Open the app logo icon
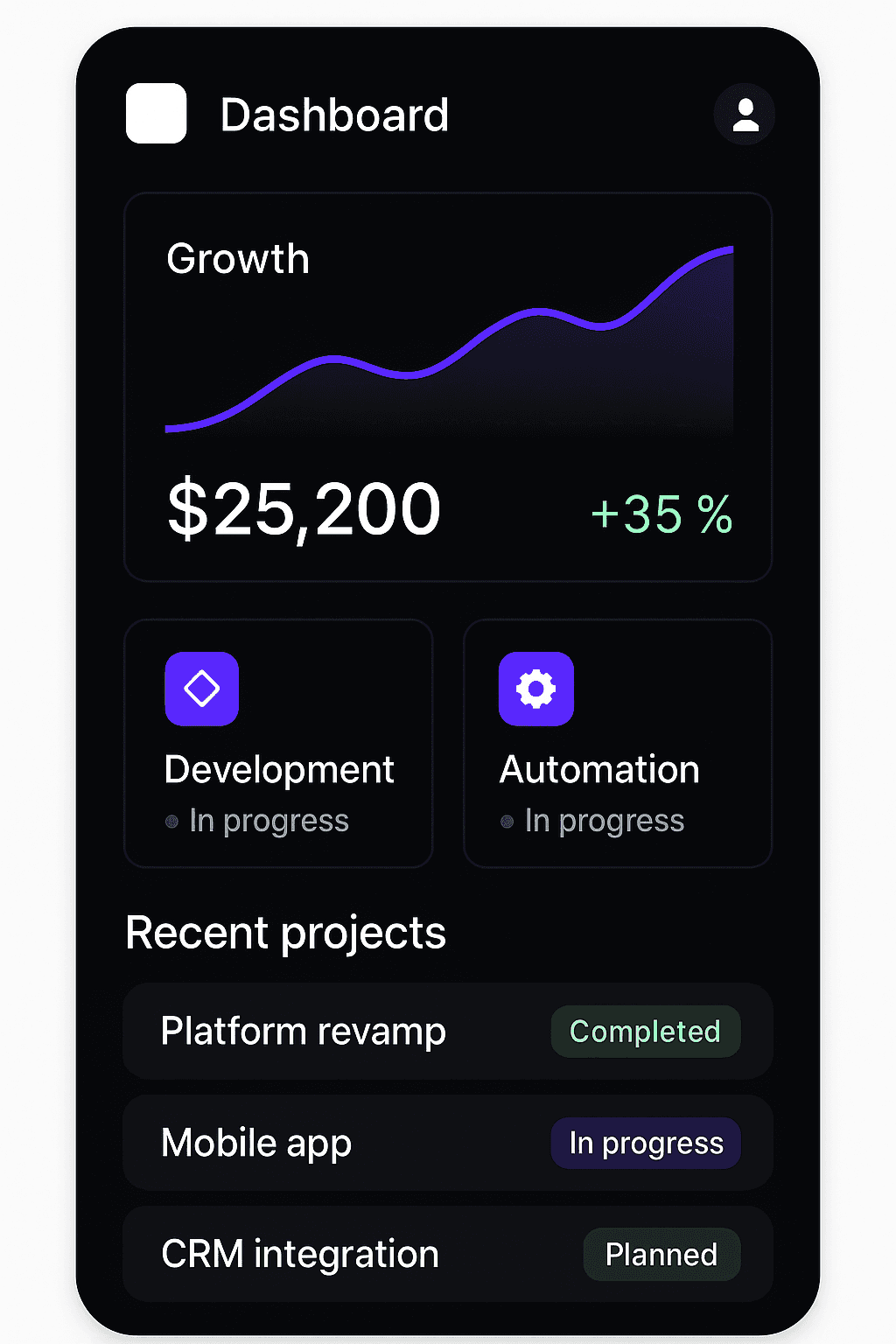Screen dimensions: 896x1344 (x=156, y=114)
